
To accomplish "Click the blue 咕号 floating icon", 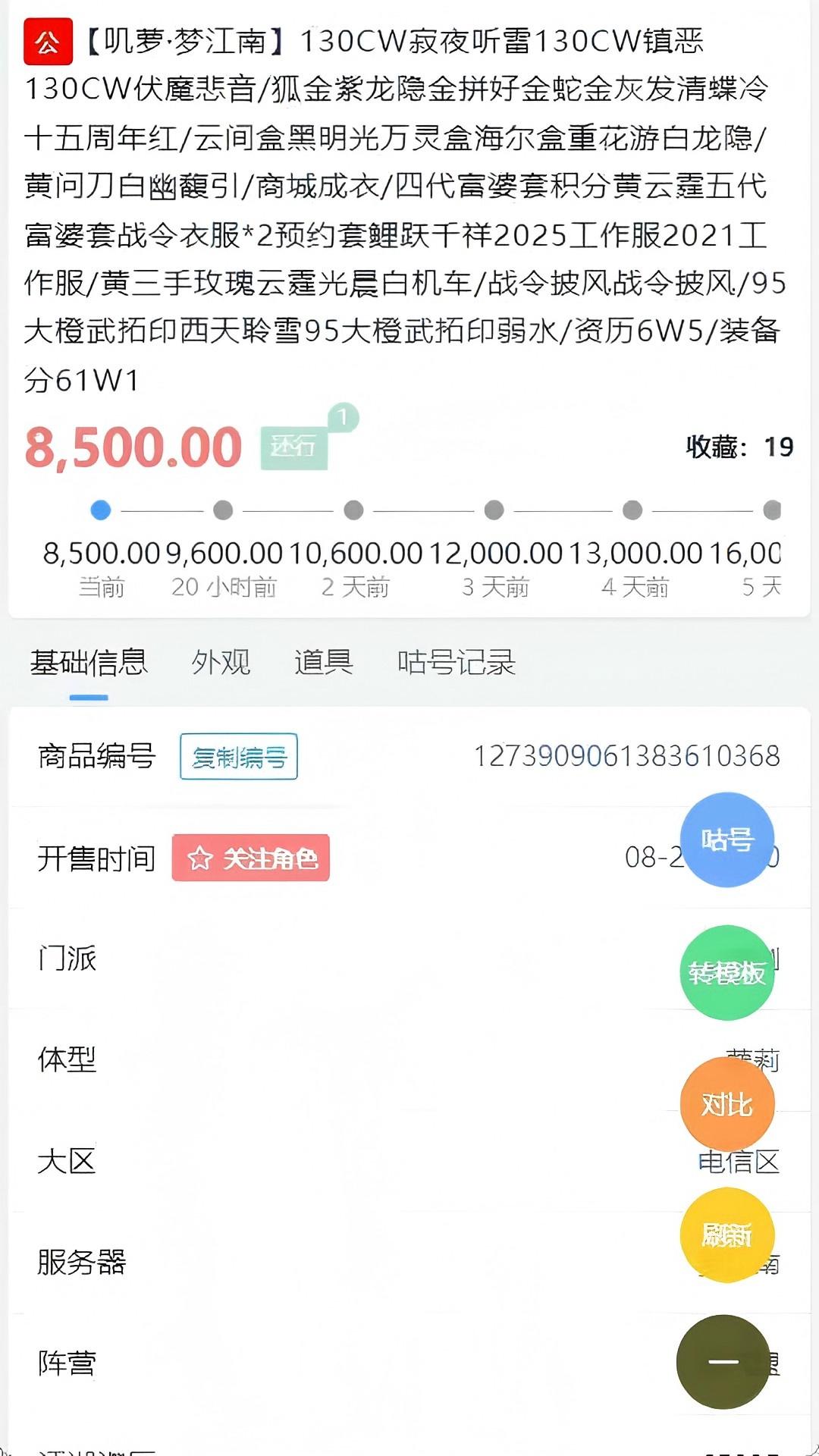I will coord(726,837).
